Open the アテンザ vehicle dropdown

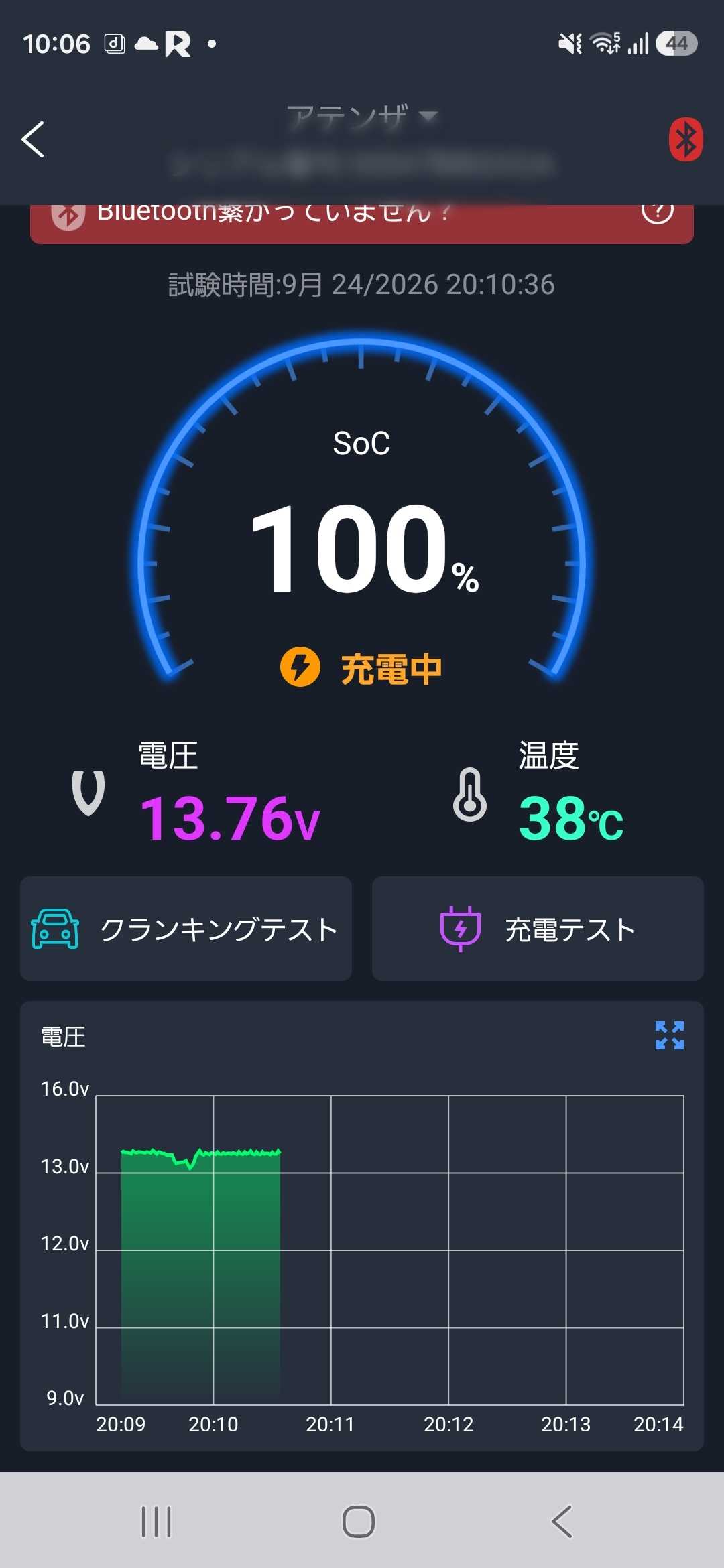[x=362, y=117]
